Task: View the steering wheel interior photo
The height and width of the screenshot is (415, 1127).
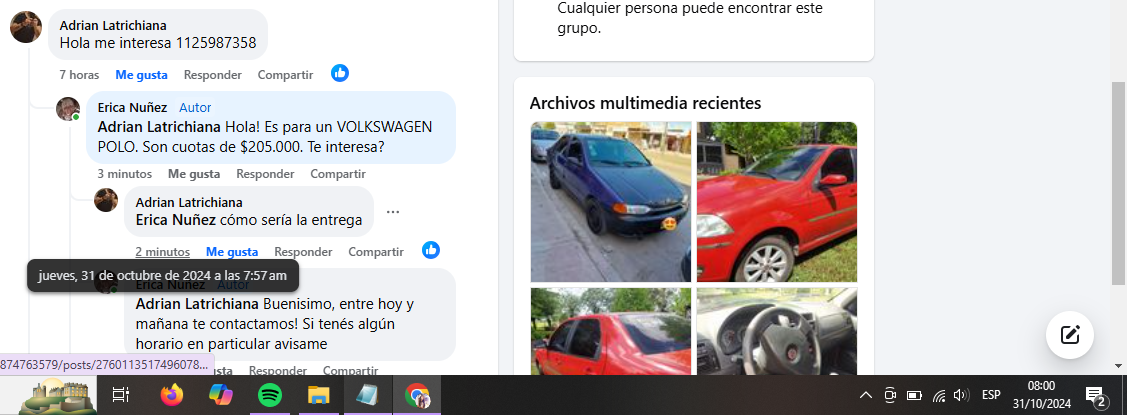Action: pyautogui.click(x=776, y=330)
